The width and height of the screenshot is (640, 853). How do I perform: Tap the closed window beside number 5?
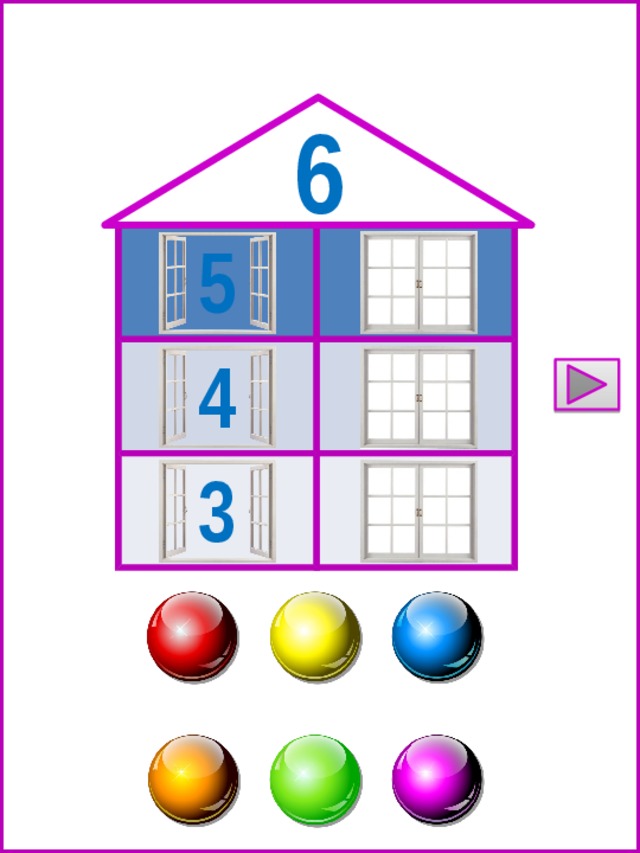tap(418, 283)
